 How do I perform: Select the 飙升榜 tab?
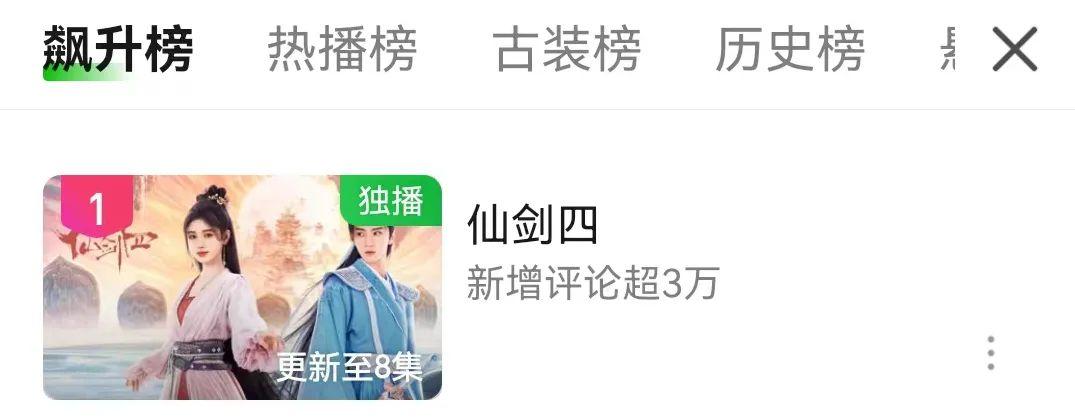pyautogui.click(x=117, y=49)
